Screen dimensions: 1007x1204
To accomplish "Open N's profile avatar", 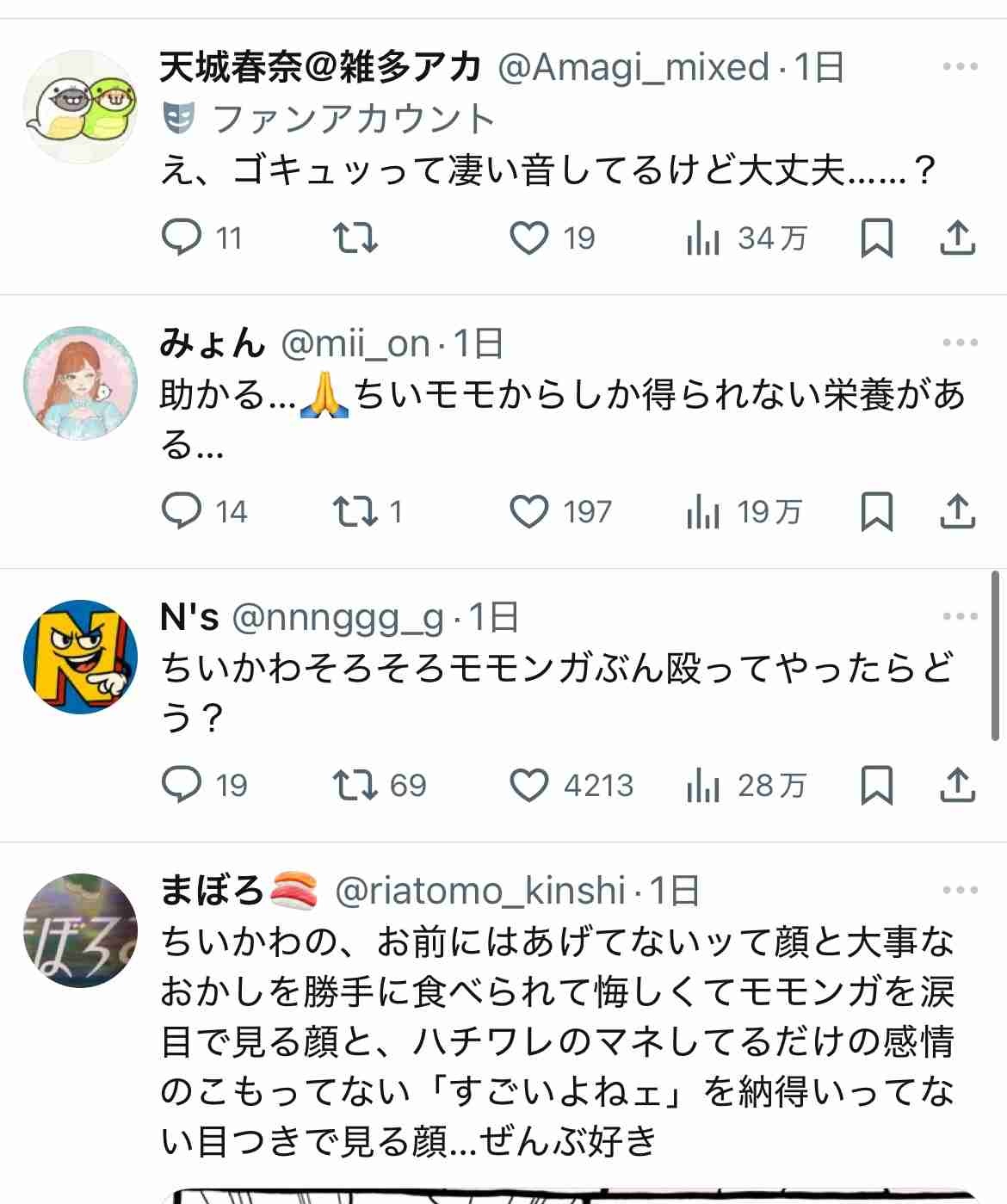I will [80, 657].
